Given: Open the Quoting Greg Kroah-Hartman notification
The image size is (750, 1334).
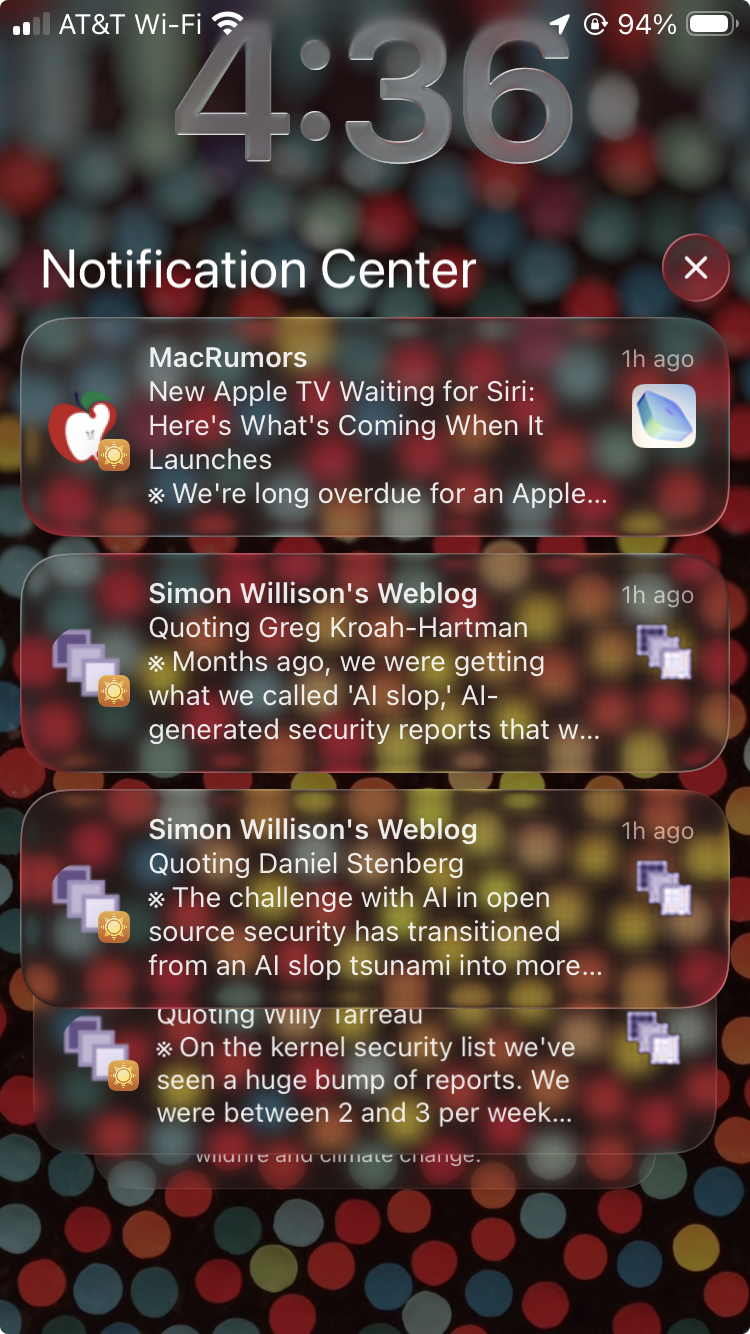Looking at the screenshot, I should (375, 662).
